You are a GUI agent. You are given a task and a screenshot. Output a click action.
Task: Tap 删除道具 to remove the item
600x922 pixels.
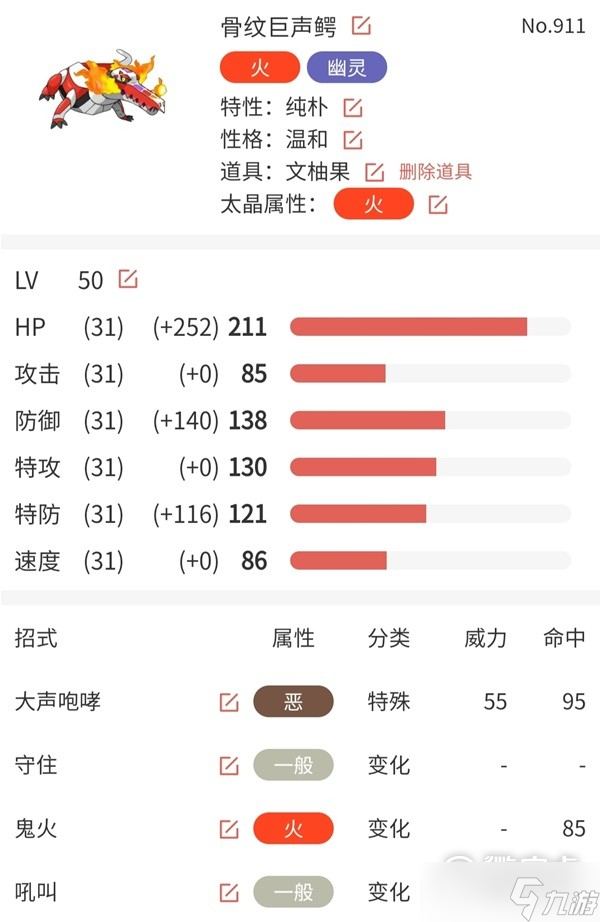(435, 171)
